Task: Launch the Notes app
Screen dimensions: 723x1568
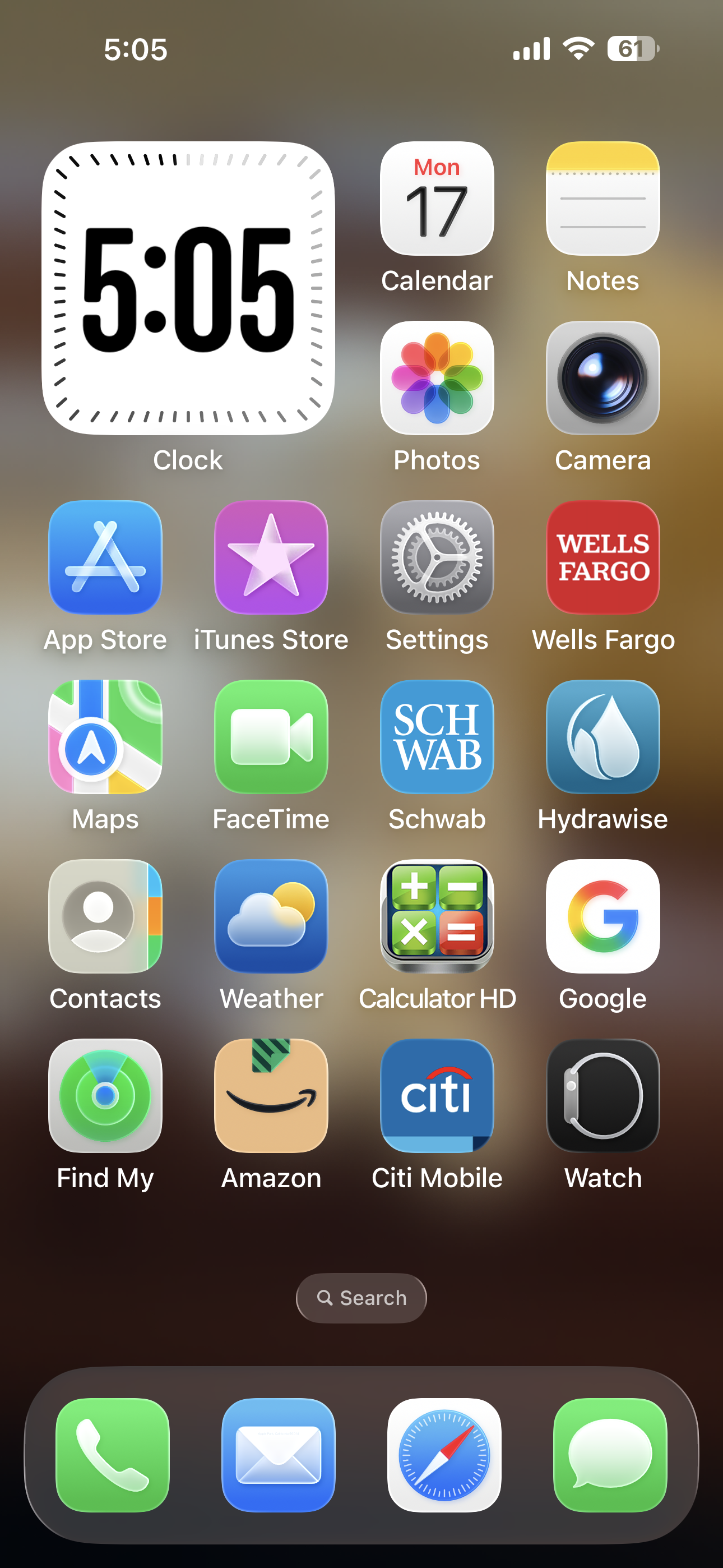Action: [x=602, y=199]
